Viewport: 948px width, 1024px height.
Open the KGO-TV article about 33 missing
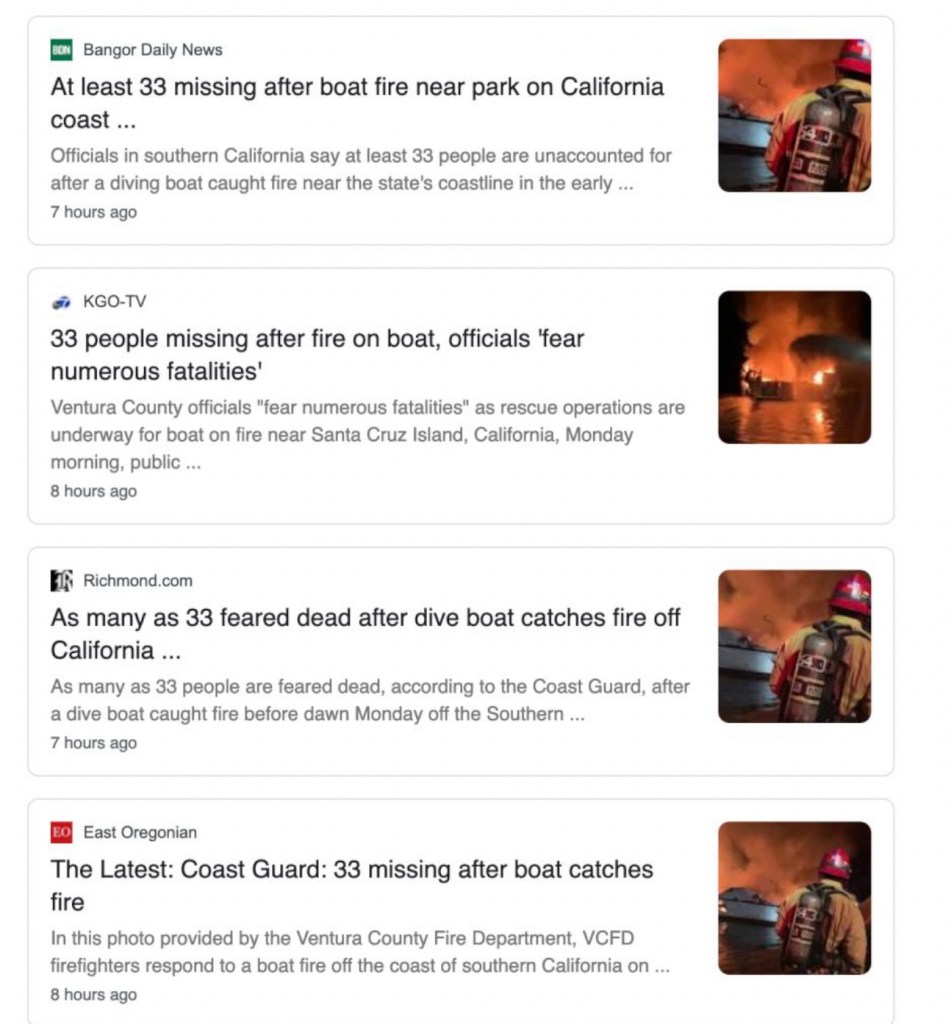(x=317, y=339)
